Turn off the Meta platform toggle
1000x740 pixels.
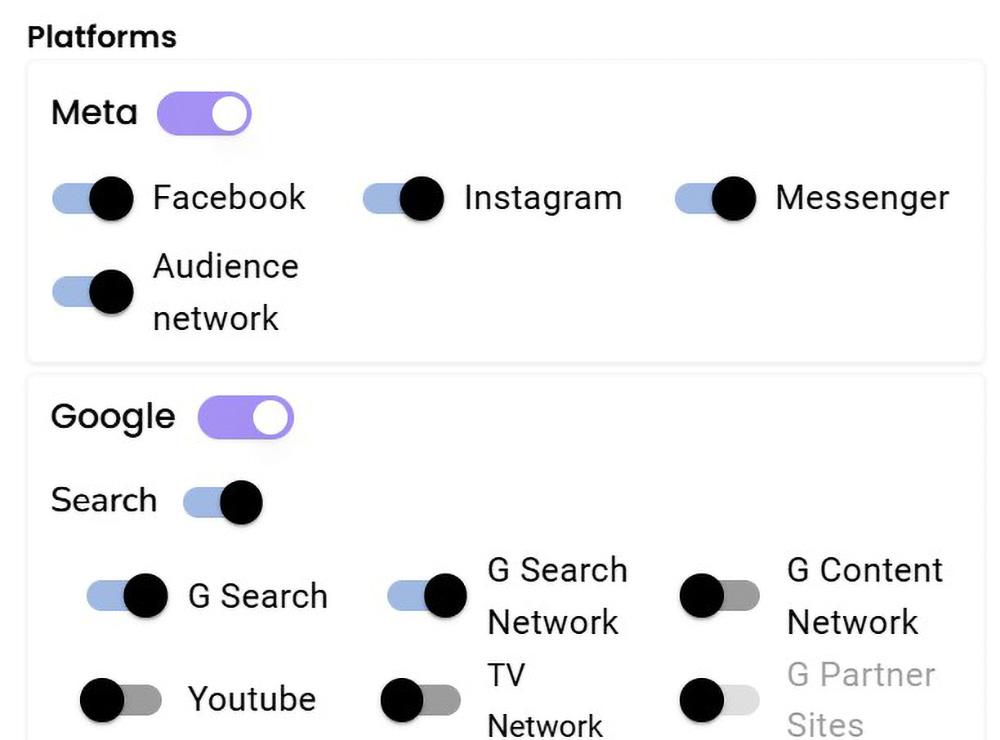[204, 114]
